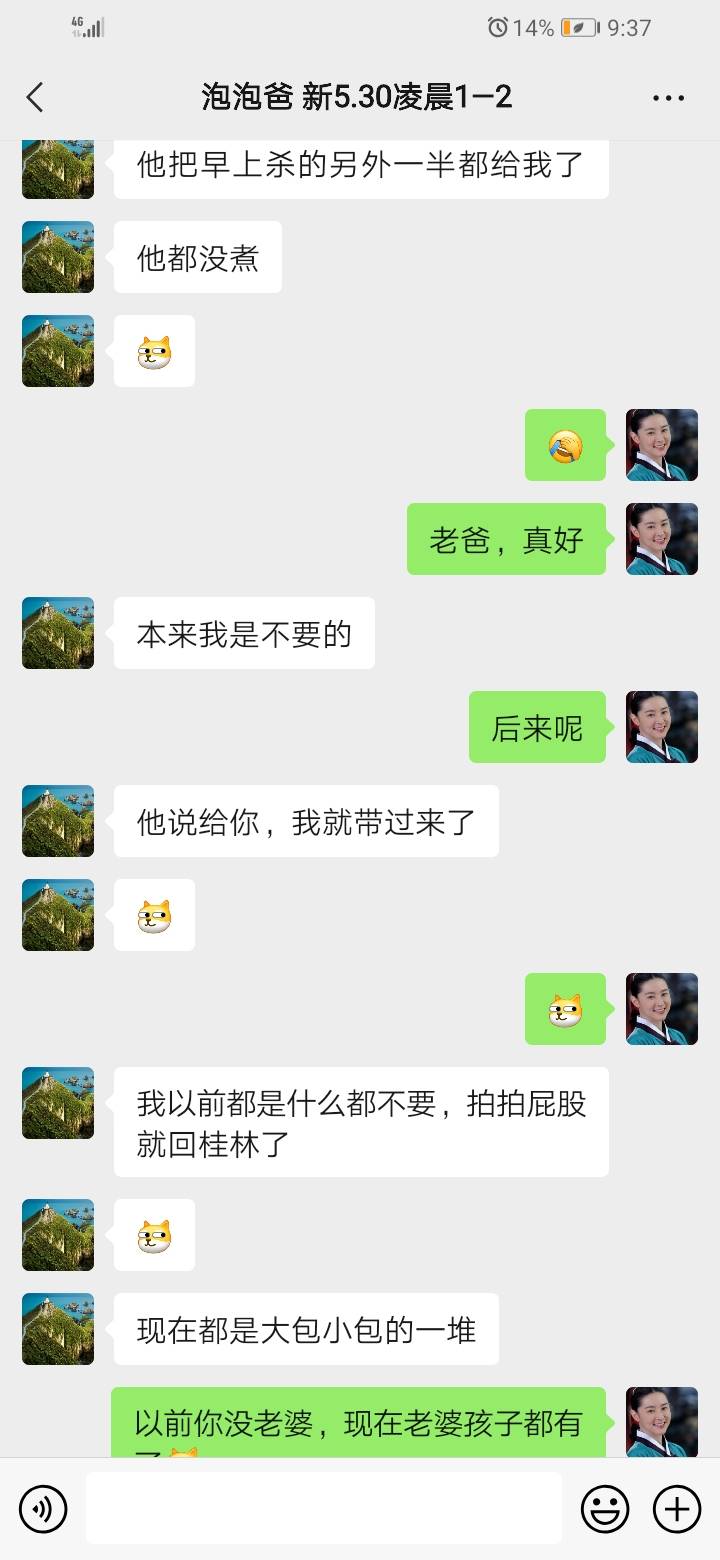Select the message bubble saying 他都没煮

[x=196, y=257]
